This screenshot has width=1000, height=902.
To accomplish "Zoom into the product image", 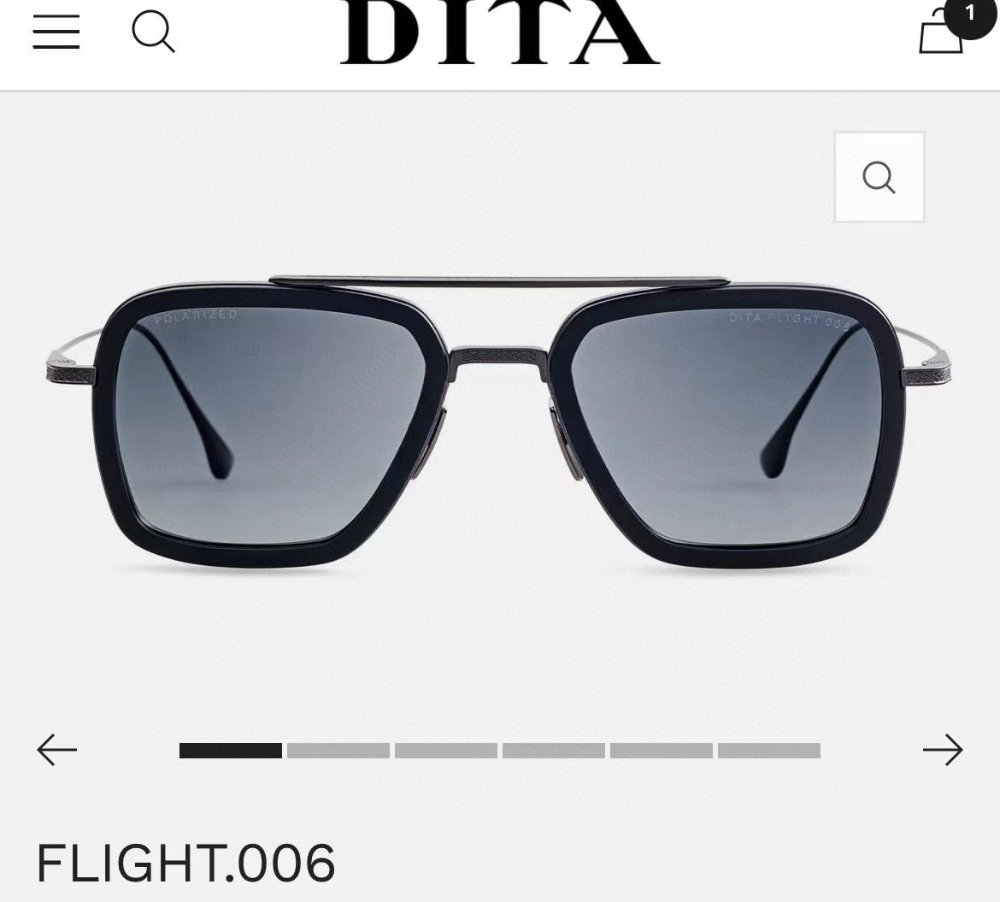I will pyautogui.click(x=879, y=177).
